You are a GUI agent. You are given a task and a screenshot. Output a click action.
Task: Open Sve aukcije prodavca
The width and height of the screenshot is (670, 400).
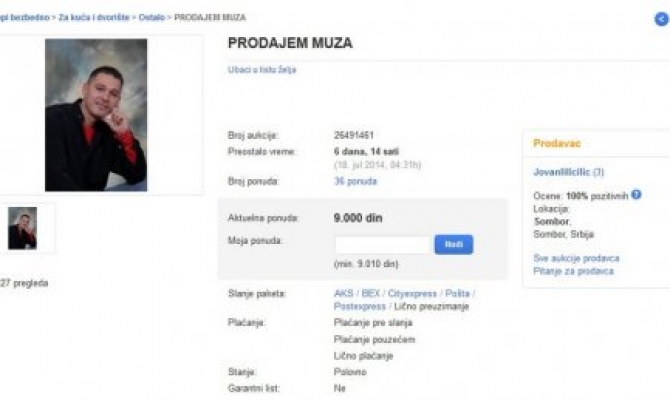577,258
